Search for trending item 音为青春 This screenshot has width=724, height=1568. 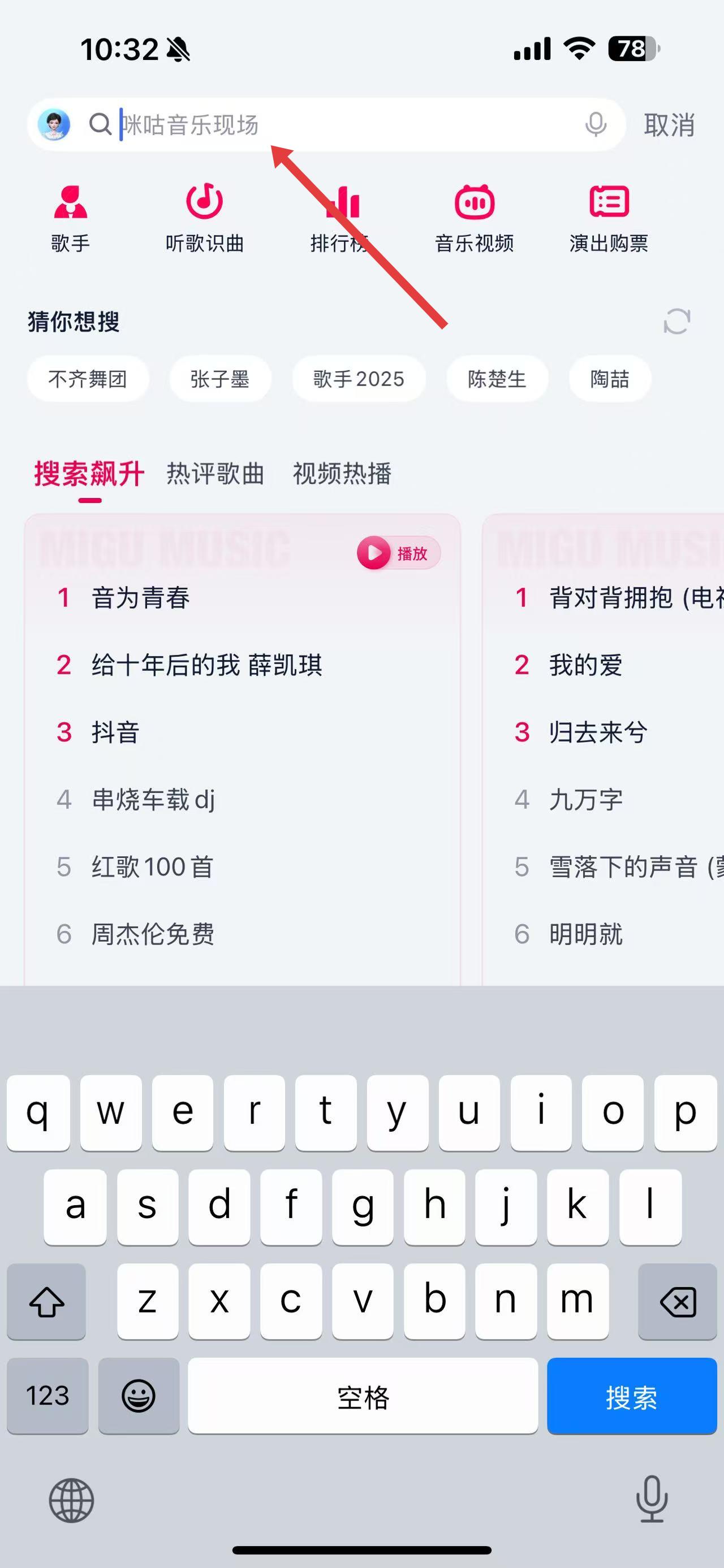click(141, 597)
